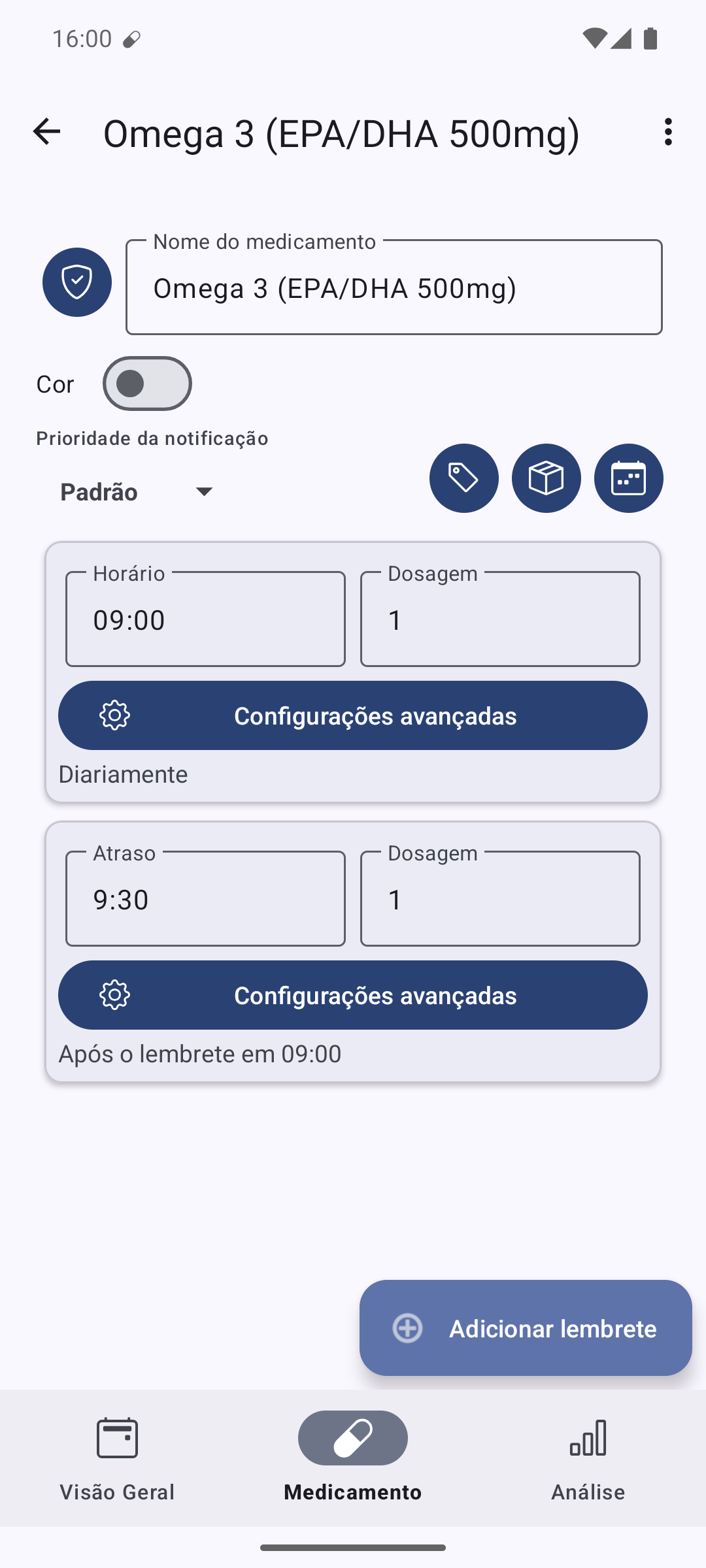
Task: Go back with the arrow icon
Action: pos(46,132)
